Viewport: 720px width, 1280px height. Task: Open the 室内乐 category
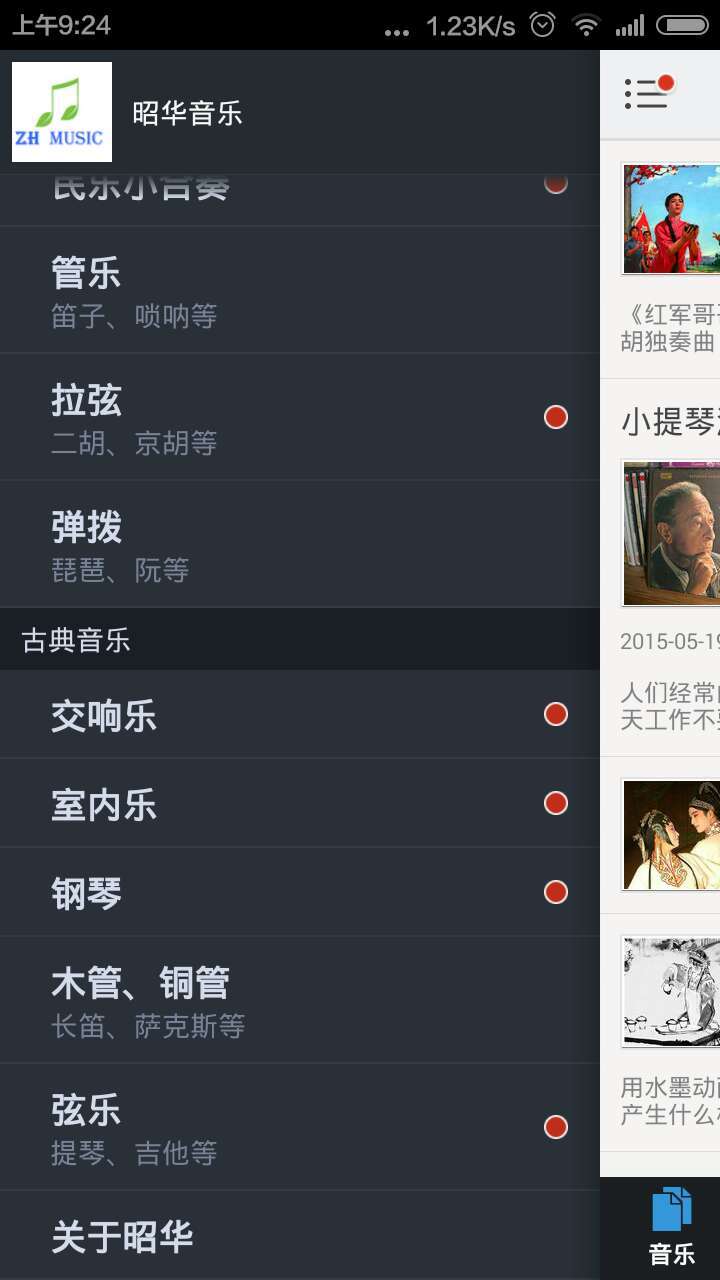[300, 803]
